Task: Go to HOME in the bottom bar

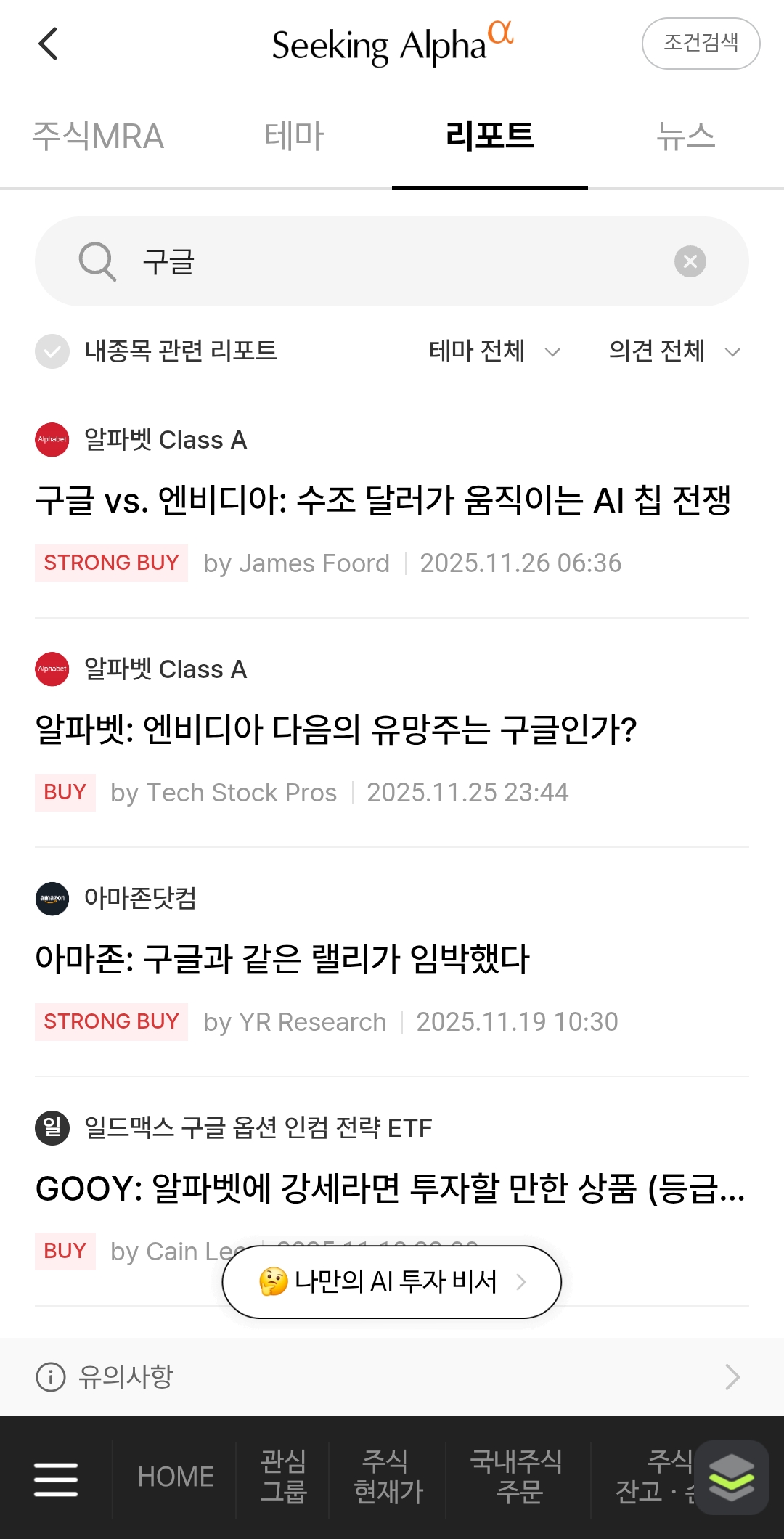Action: point(176,1477)
